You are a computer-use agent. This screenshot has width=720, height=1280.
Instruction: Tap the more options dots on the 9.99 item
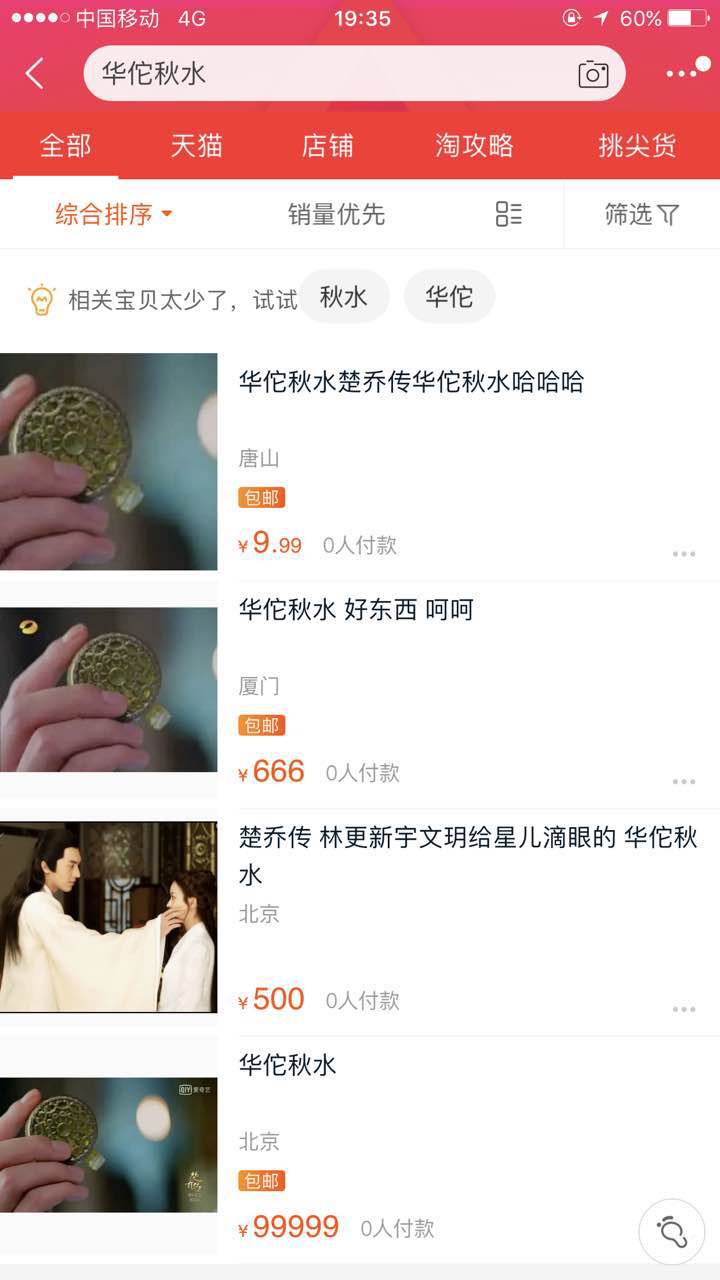pos(685,553)
